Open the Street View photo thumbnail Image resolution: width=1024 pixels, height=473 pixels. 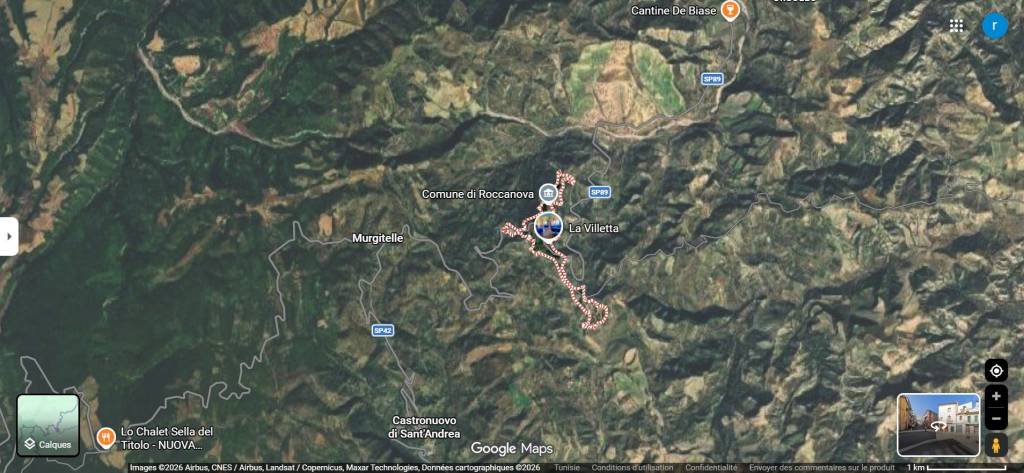pos(938,424)
